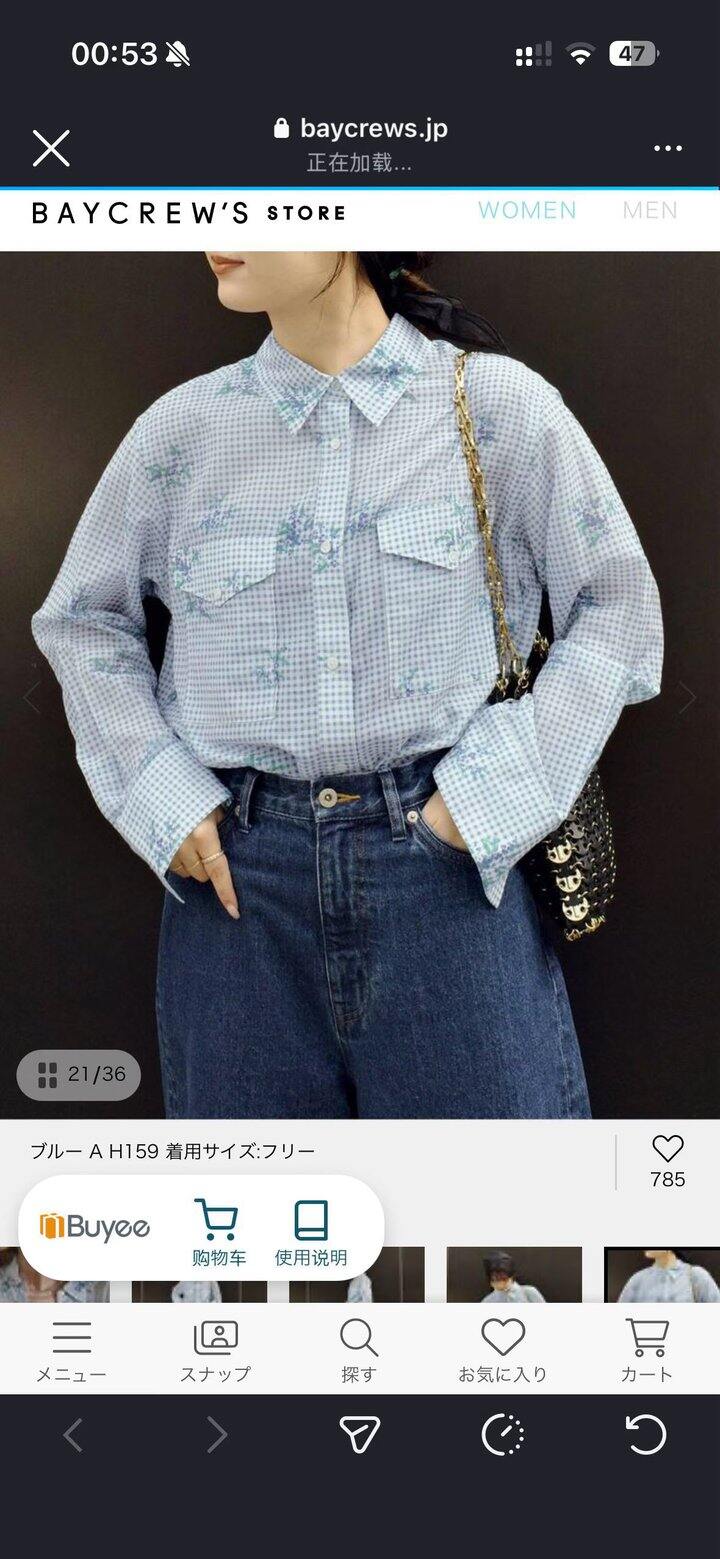The image size is (720, 1559).
Task: Go back to the previous page in browser
Action: click(x=72, y=1436)
